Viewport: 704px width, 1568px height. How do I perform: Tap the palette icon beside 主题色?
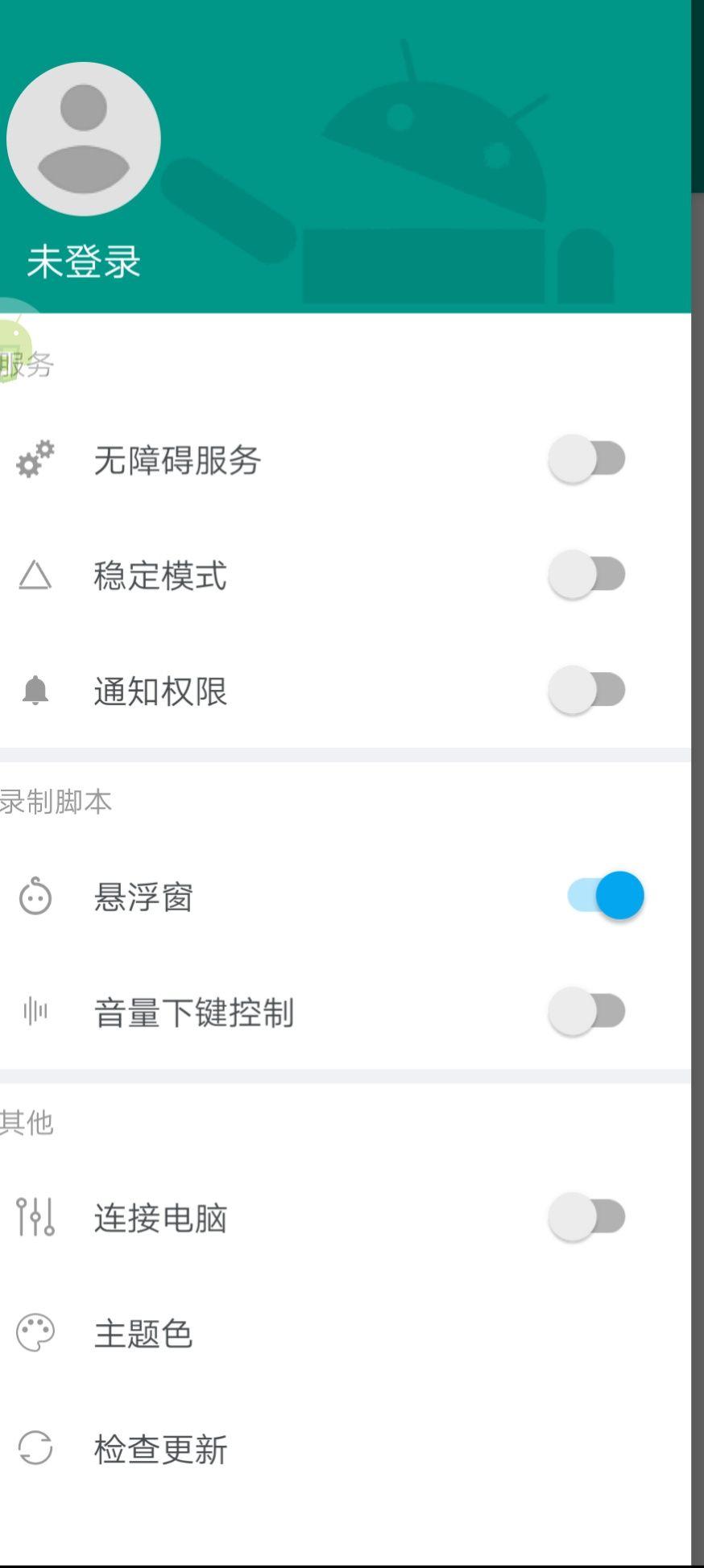(x=34, y=1334)
